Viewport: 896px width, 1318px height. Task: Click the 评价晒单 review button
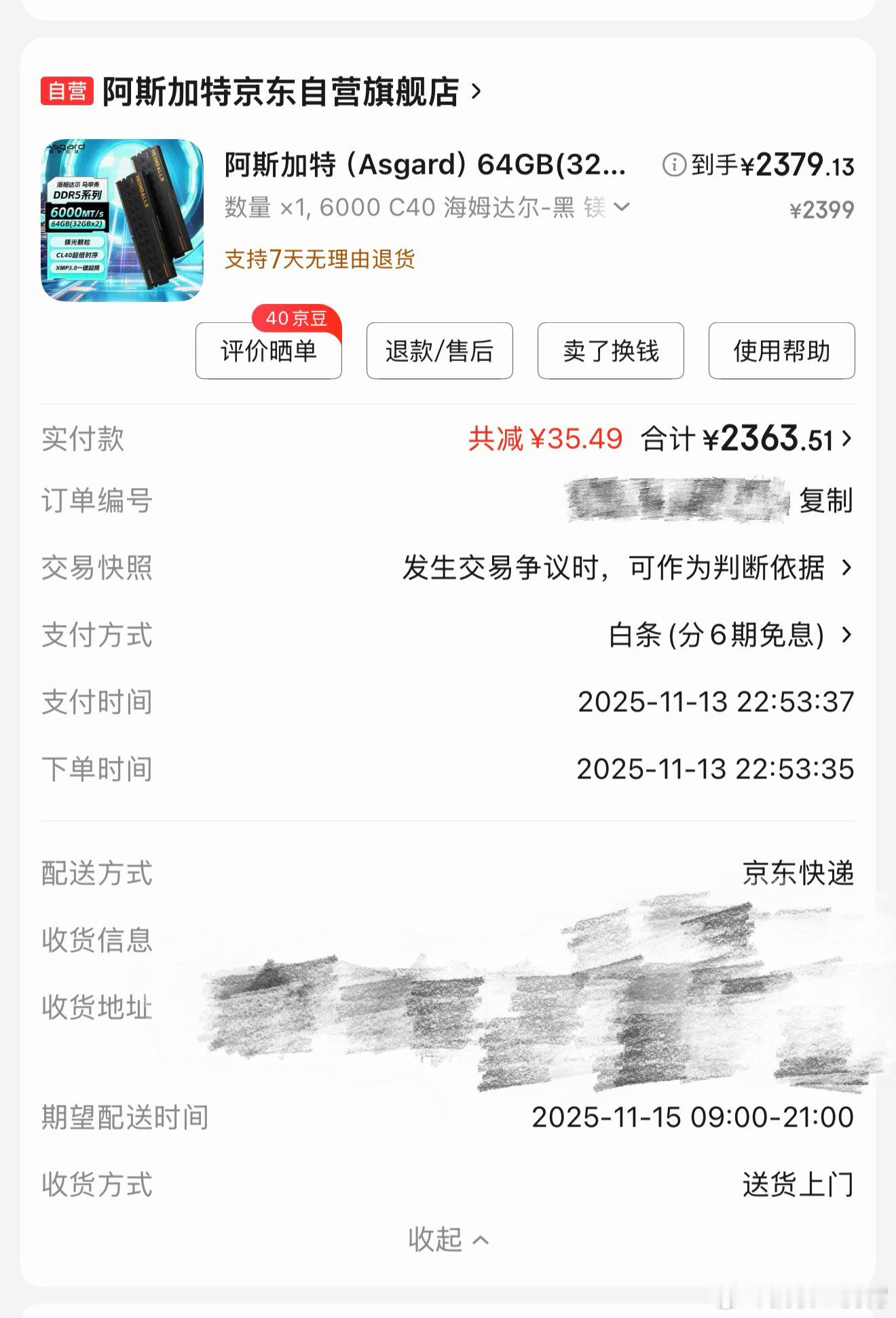[x=268, y=351]
